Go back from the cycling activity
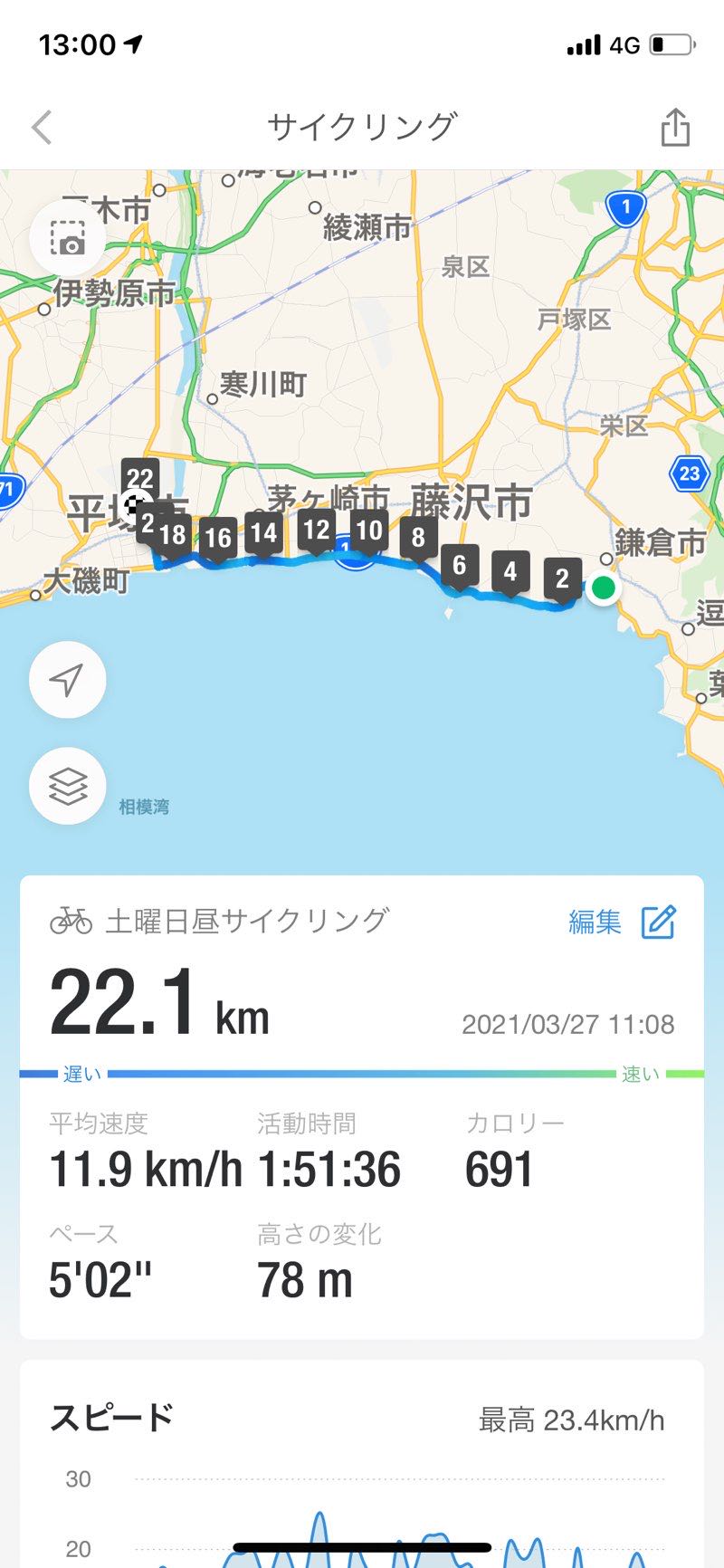The height and width of the screenshot is (1568, 724). click(42, 128)
